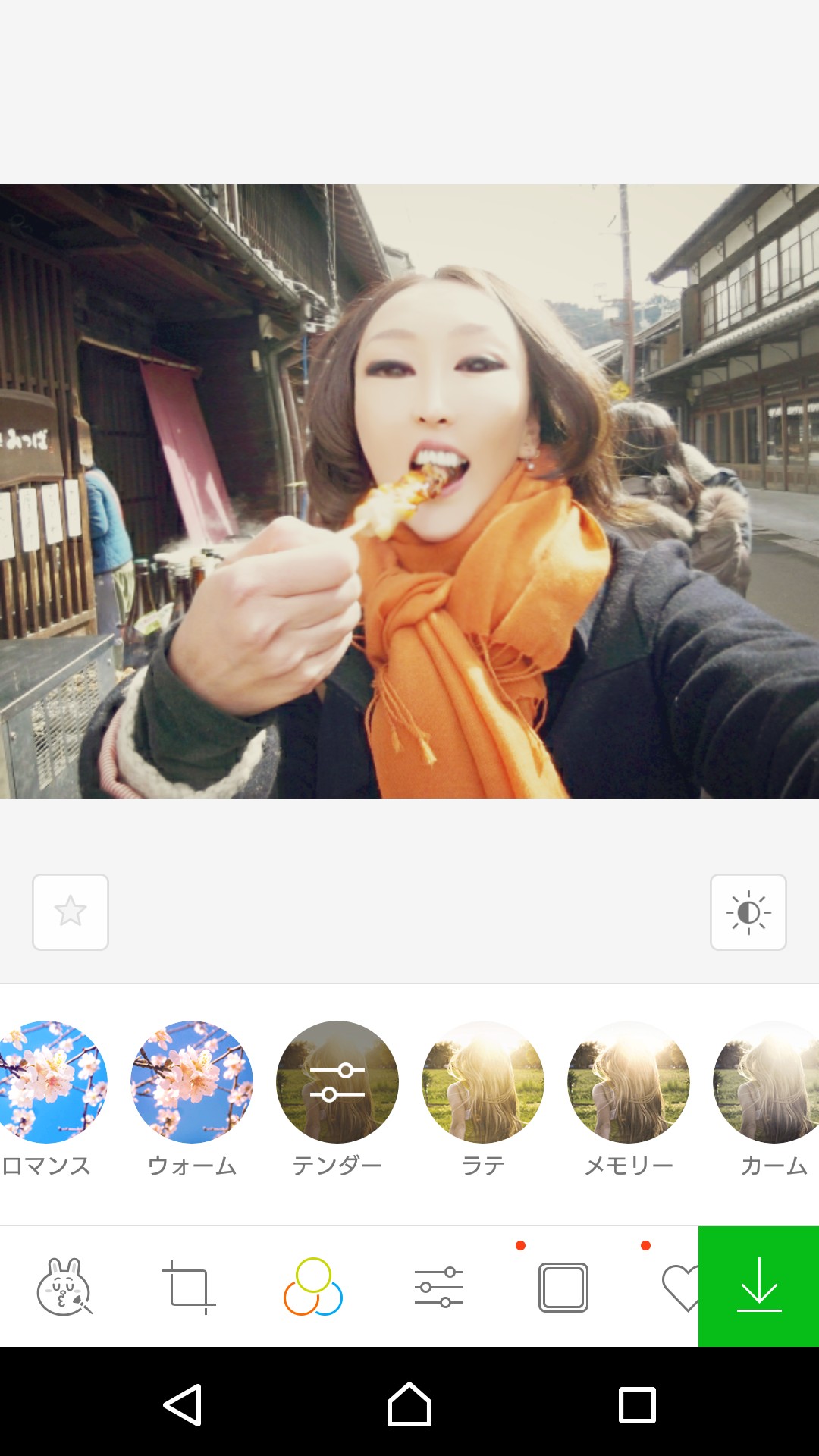Save the edited photo
819x1456 pixels.
coord(758,1287)
